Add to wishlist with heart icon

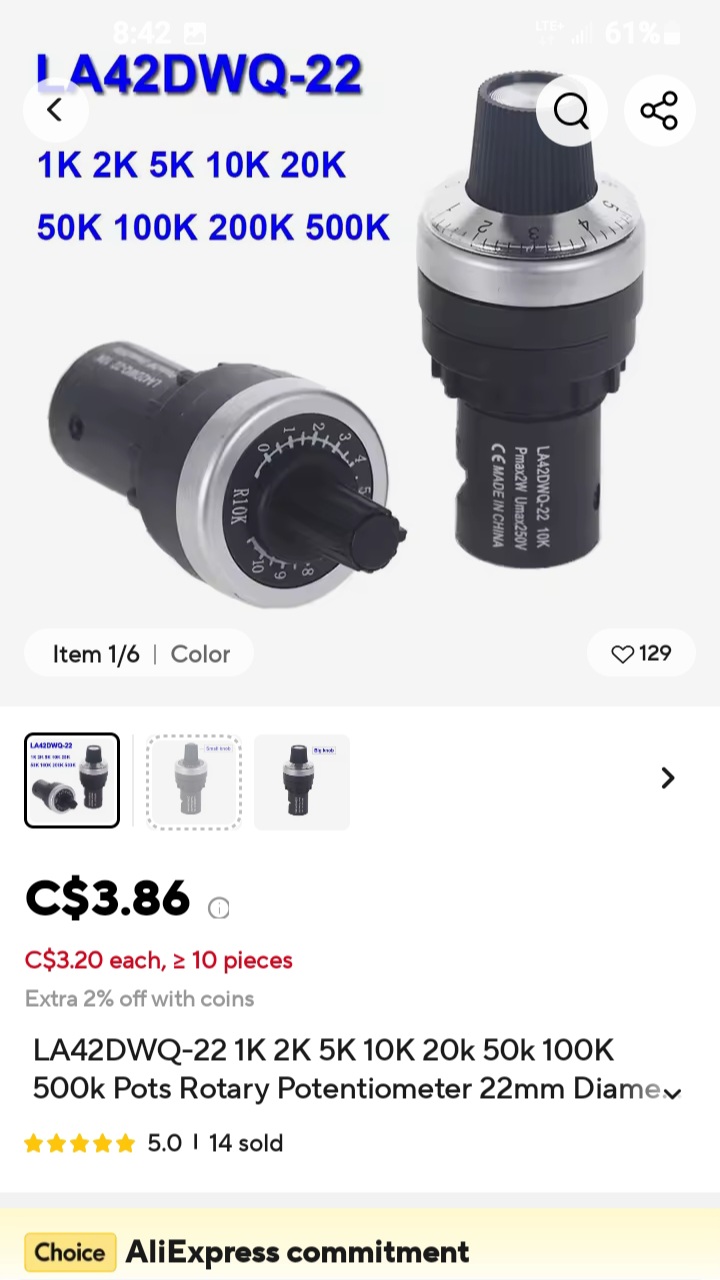click(x=641, y=653)
